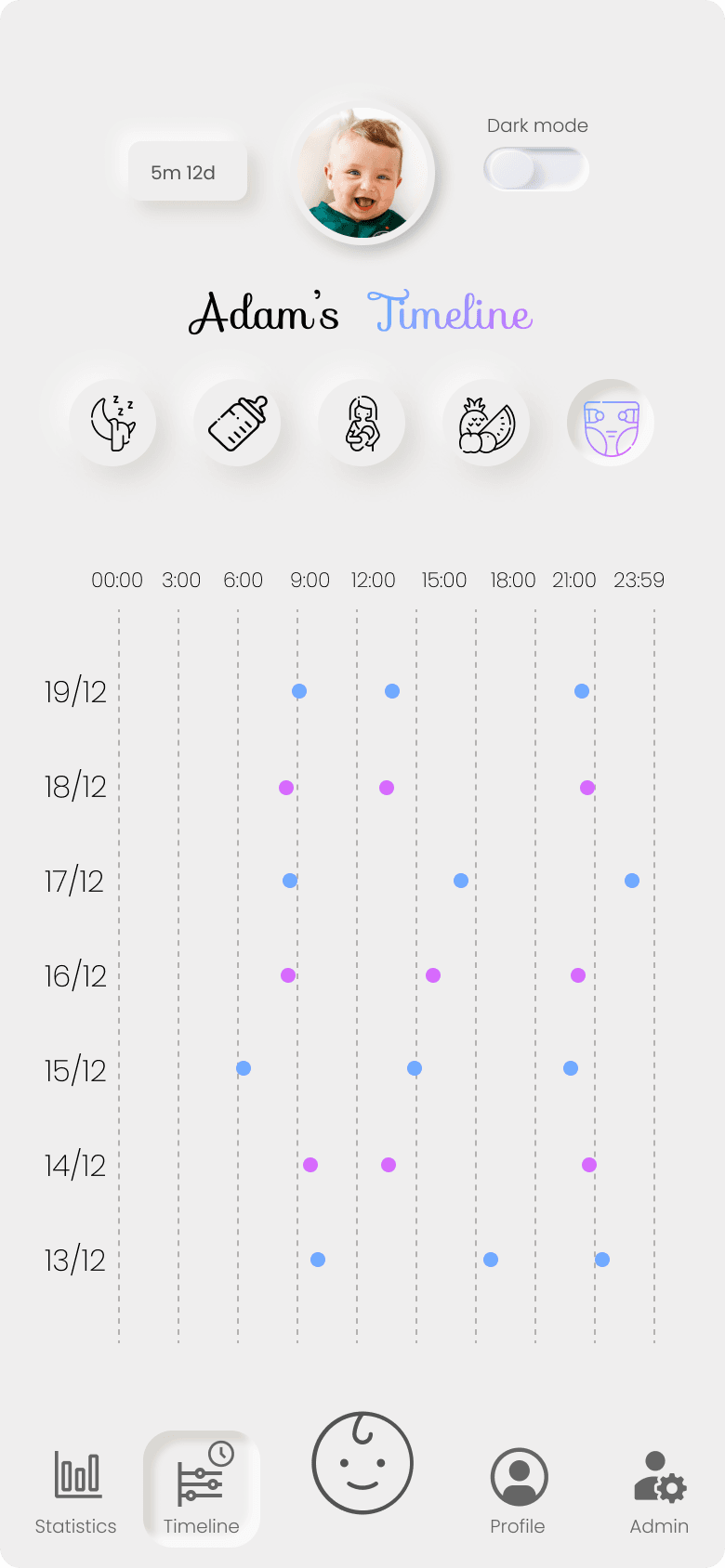Switch to the Timeline tab
This screenshot has width=725, height=1568.
(x=202, y=1489)
